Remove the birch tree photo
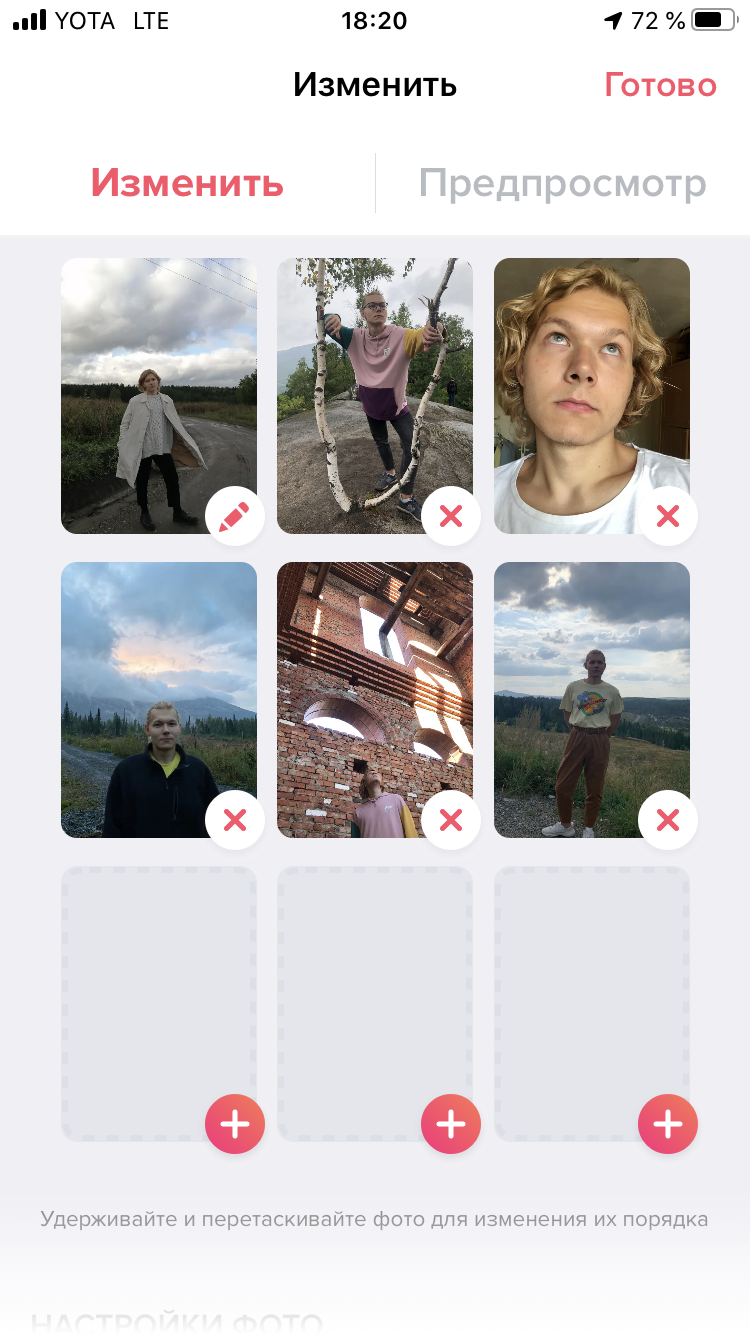The width and height of the screenshot is (750, 1334). coord(451,516)
